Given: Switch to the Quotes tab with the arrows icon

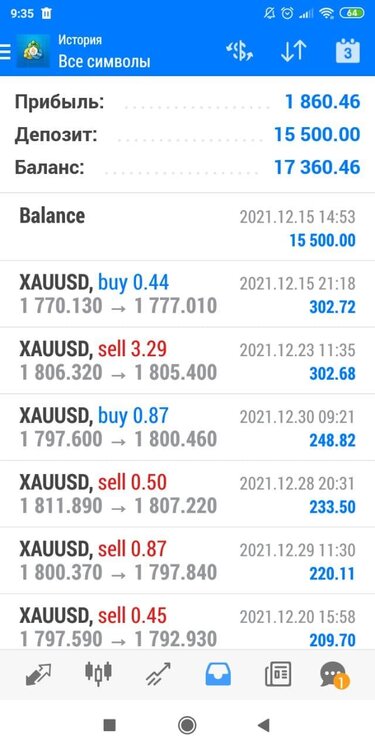Looking at the screenshot, I should coord(38,674).
